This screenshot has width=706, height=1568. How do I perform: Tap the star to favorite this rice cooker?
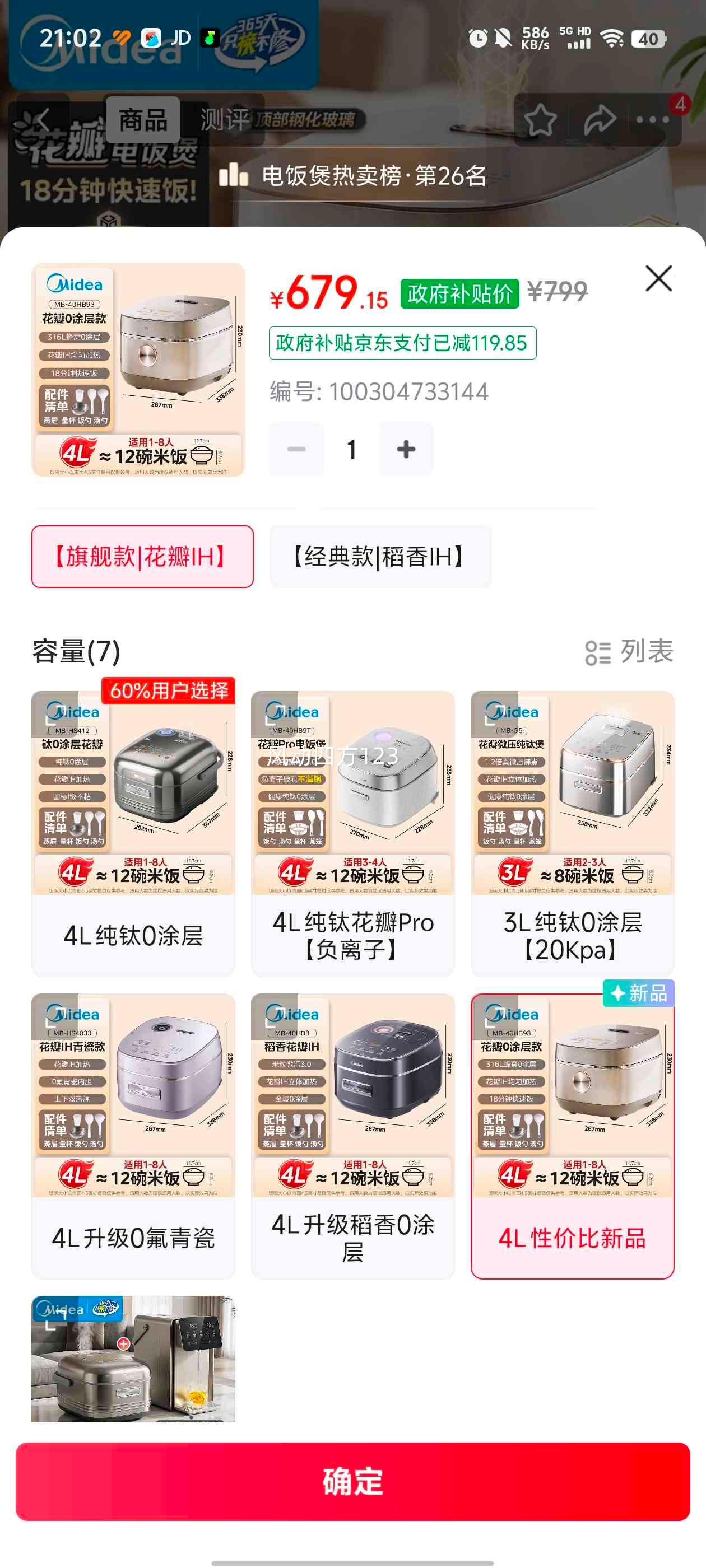(x=540, y=119)
